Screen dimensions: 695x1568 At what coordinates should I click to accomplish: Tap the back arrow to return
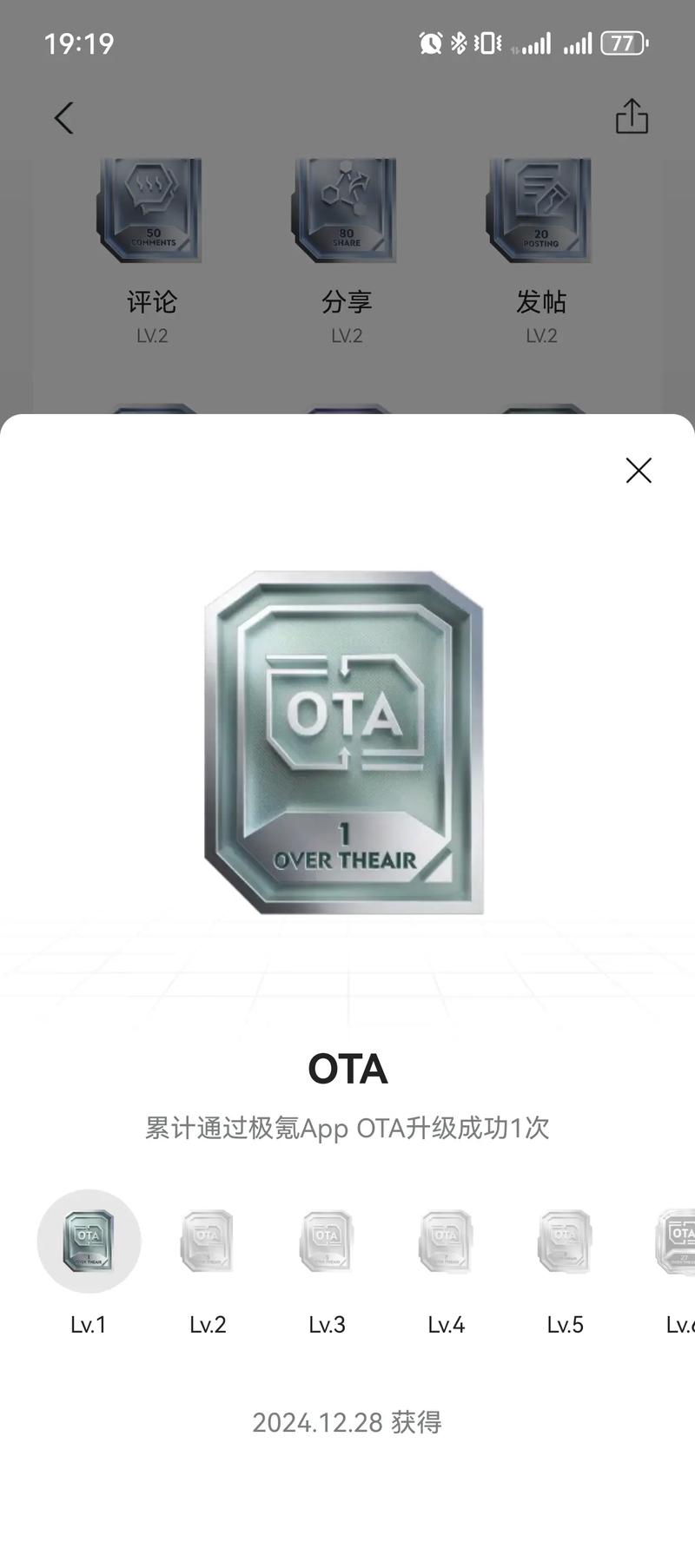[x=63, y=117]
